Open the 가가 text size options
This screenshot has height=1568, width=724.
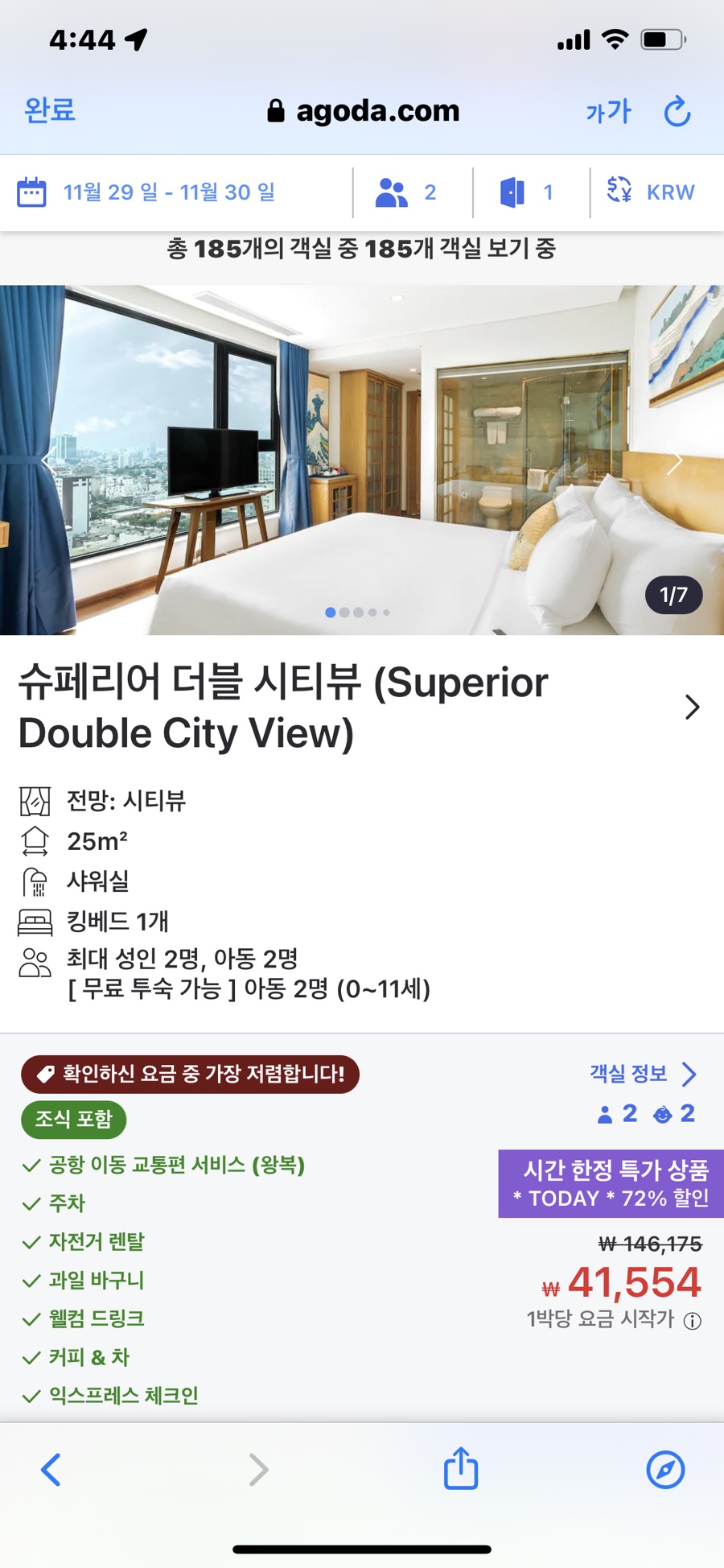coord(608,111)
